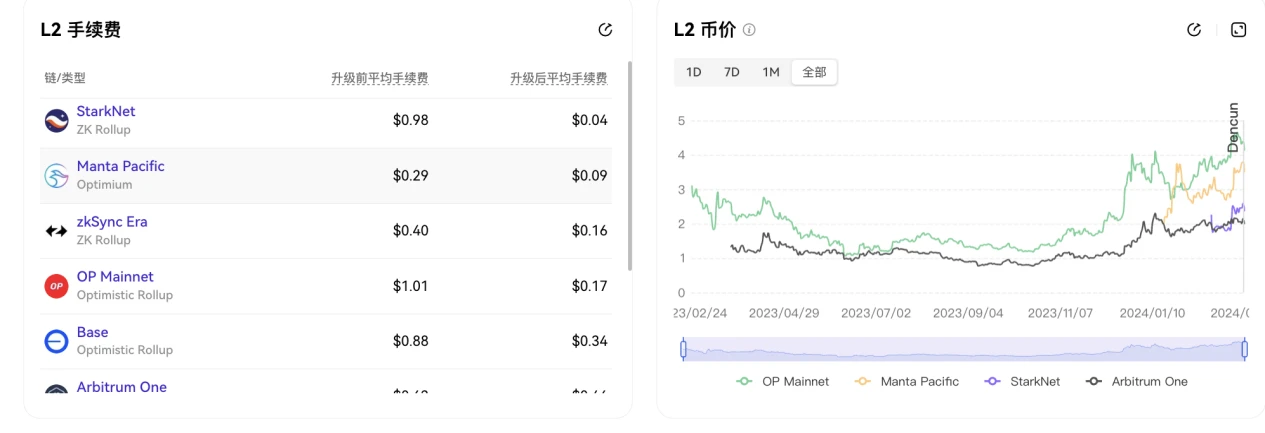Viewport: 1265px width, 433px height.
Task: Refresh the L2 币价 chart
Action: click(1193, 30)
